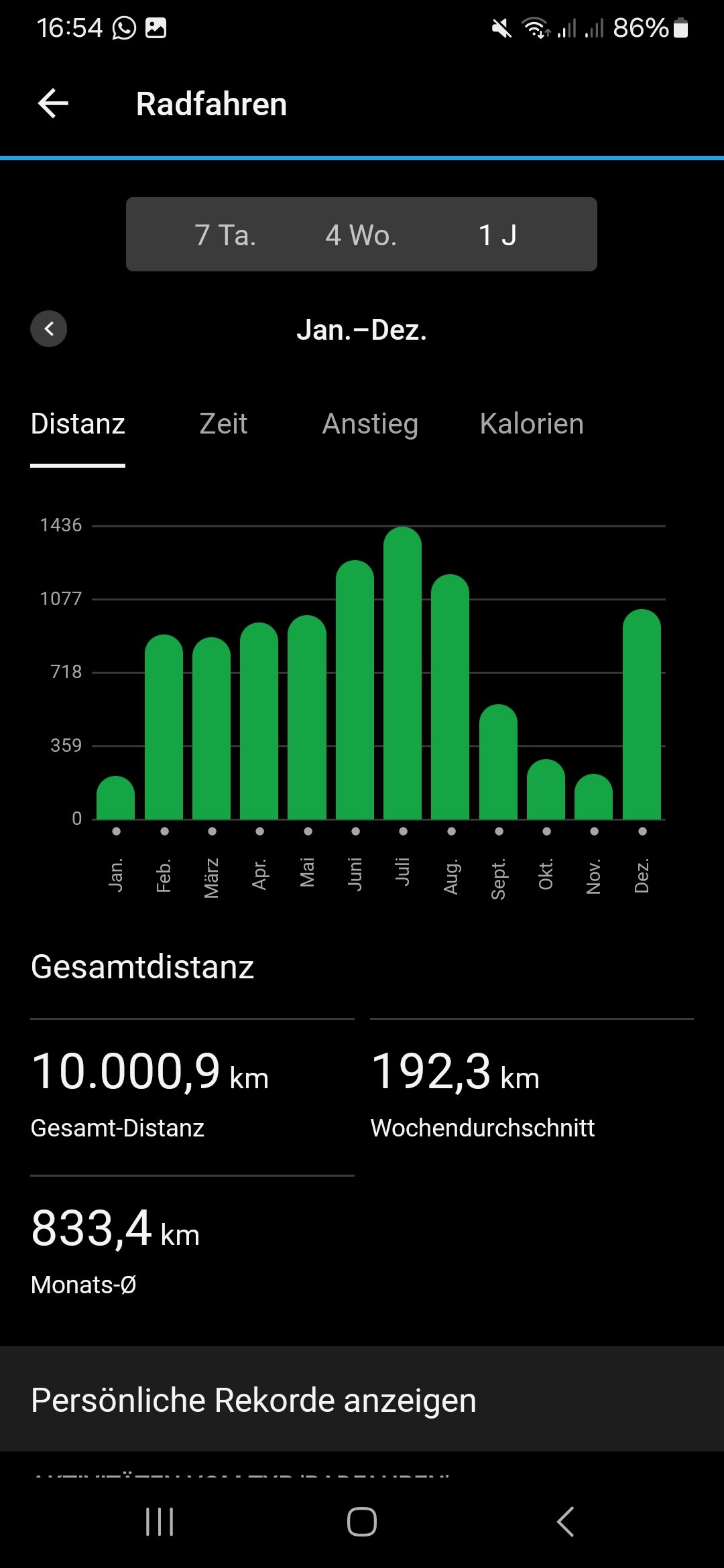The image size is (724, 1568).
Task: Show the previous year period
Action: tap(49, 329)
